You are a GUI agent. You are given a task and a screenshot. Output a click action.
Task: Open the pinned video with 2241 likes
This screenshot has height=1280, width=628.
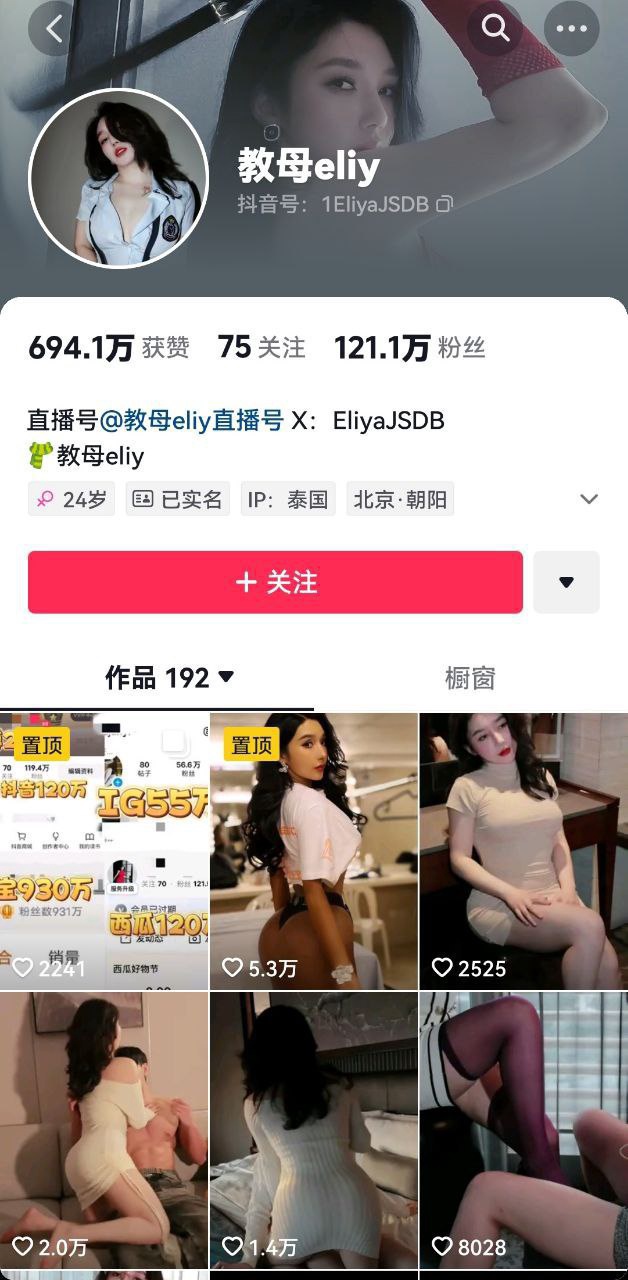pyautogui.click(x=104, y=850)
